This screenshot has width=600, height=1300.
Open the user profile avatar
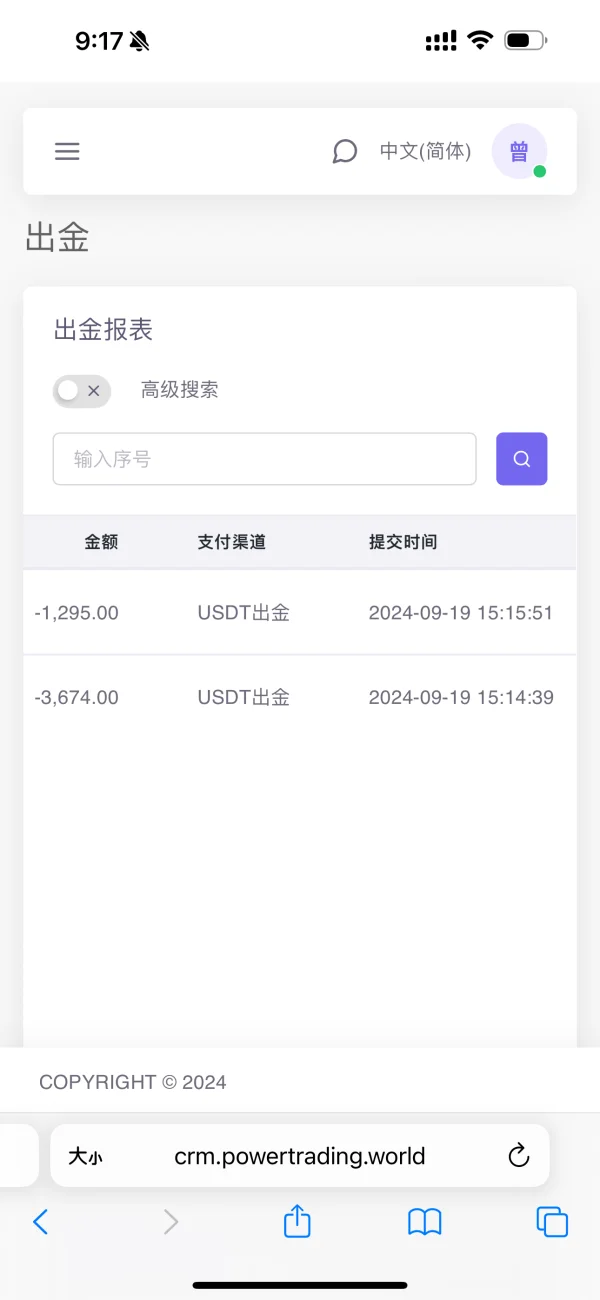point(519,152)
